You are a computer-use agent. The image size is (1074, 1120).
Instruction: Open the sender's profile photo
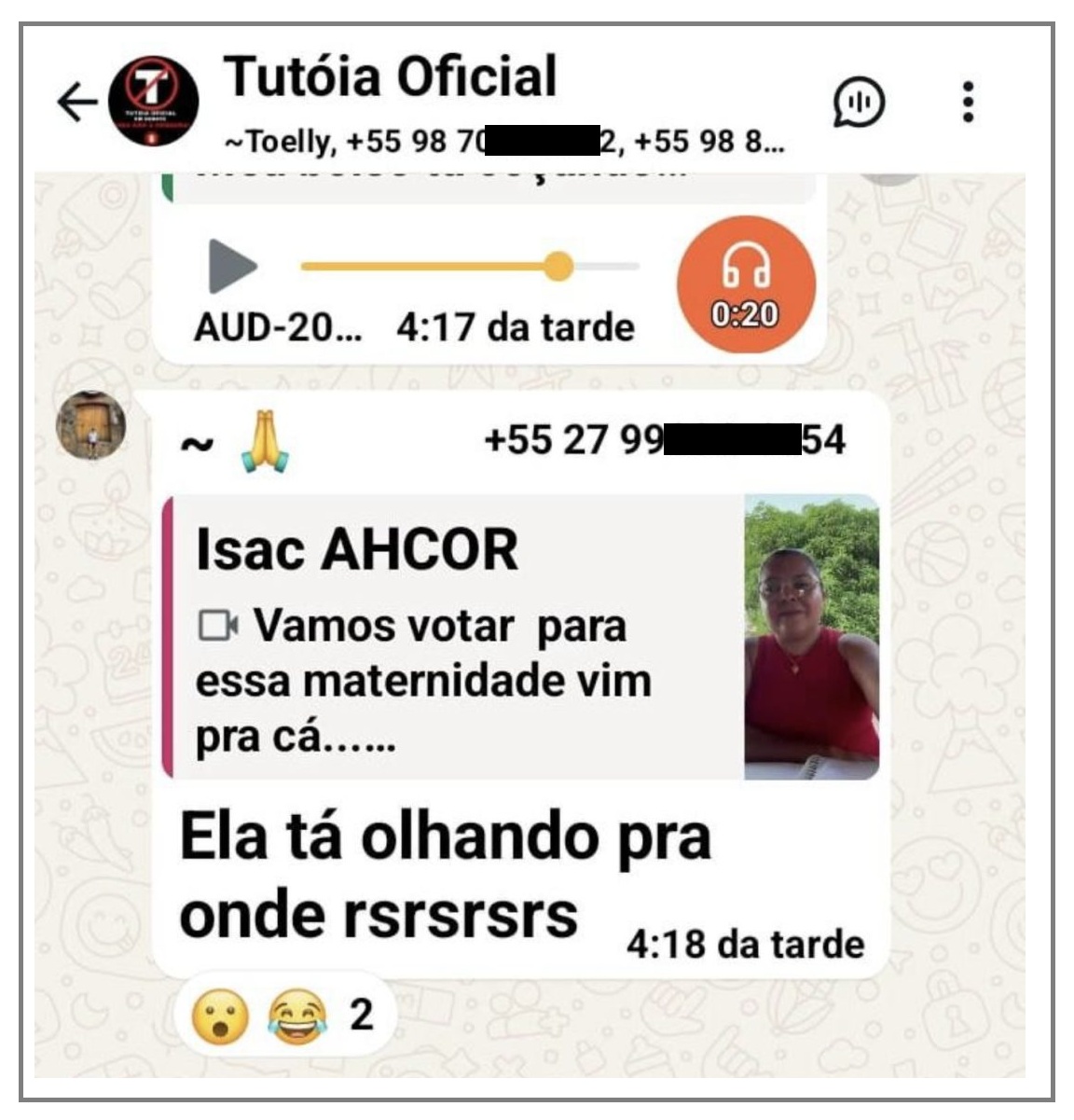click(90, 425)
